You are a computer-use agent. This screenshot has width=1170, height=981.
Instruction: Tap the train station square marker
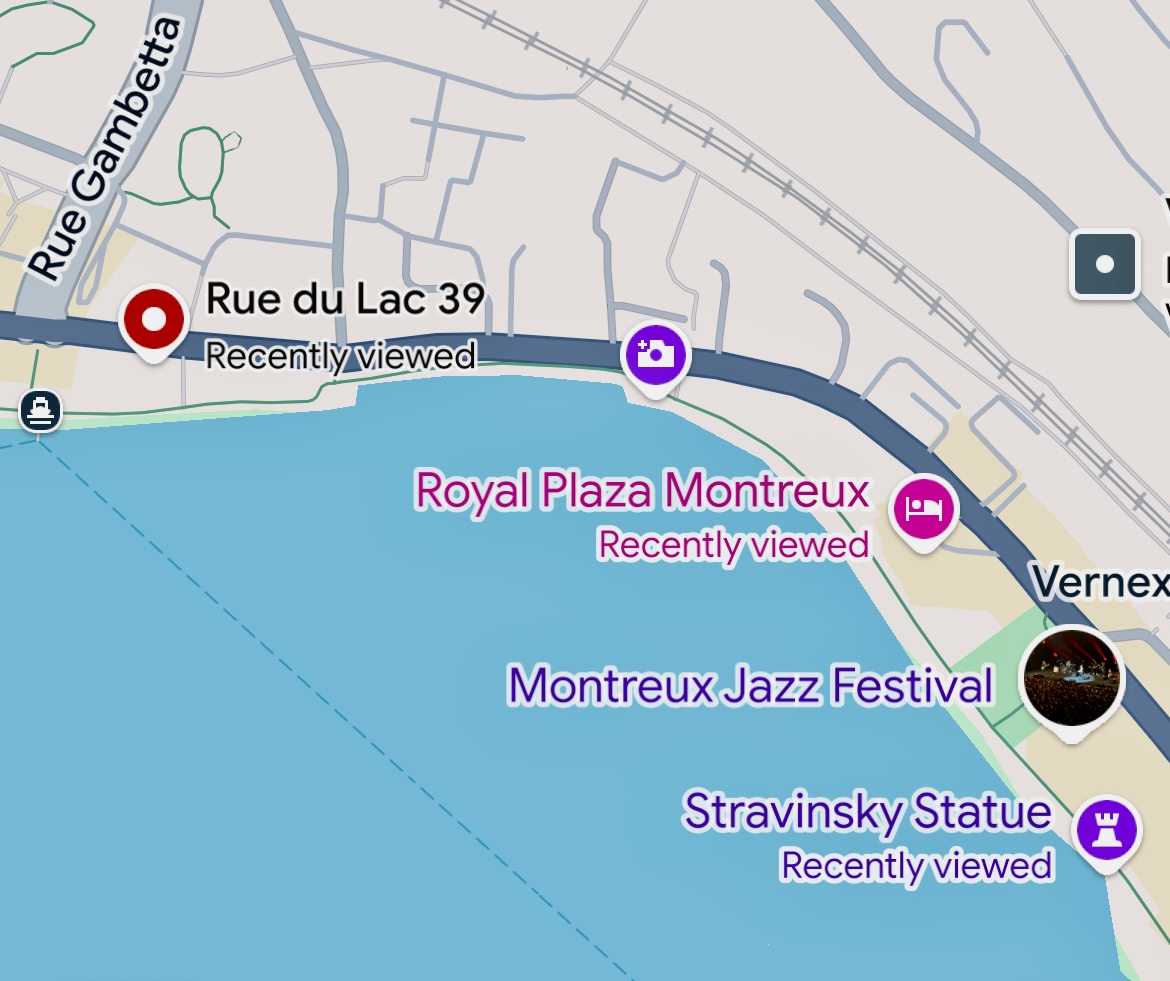pyautogui.click(x=1105, y=265)
